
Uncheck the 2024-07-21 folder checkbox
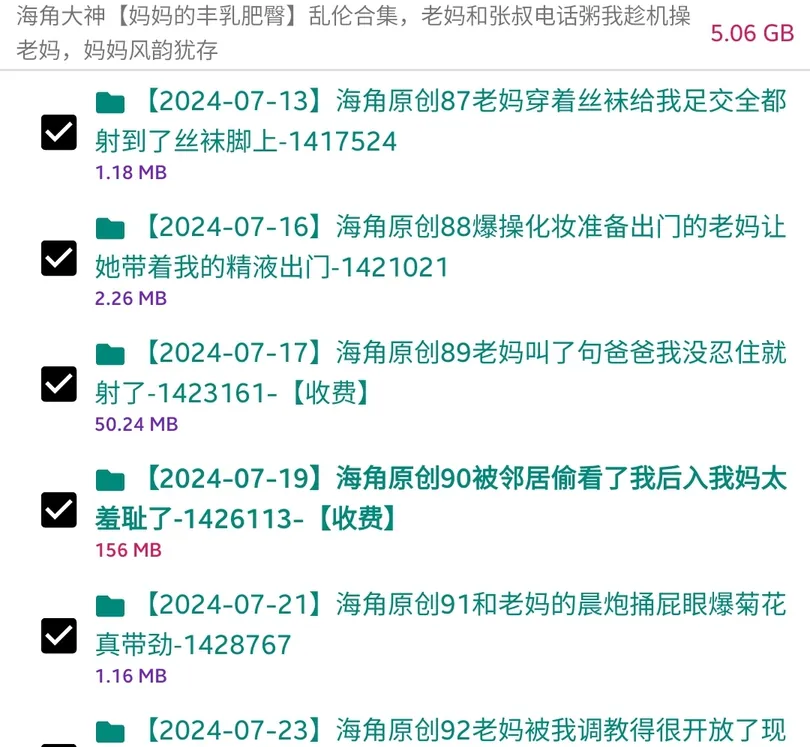(59, 636)
